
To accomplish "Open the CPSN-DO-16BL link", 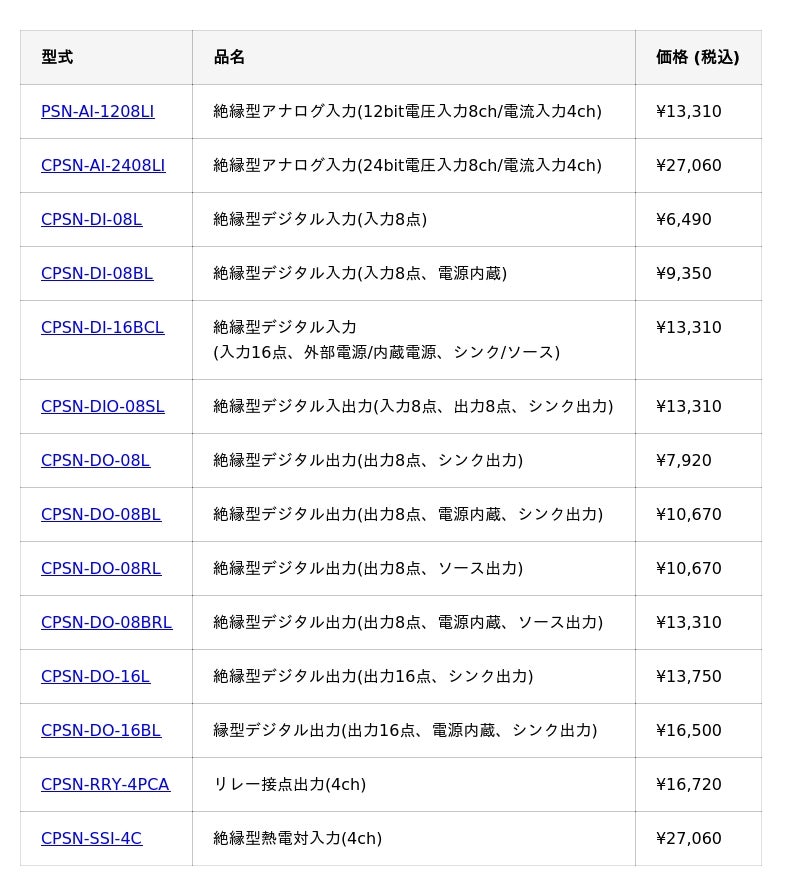I will (100, 731).
